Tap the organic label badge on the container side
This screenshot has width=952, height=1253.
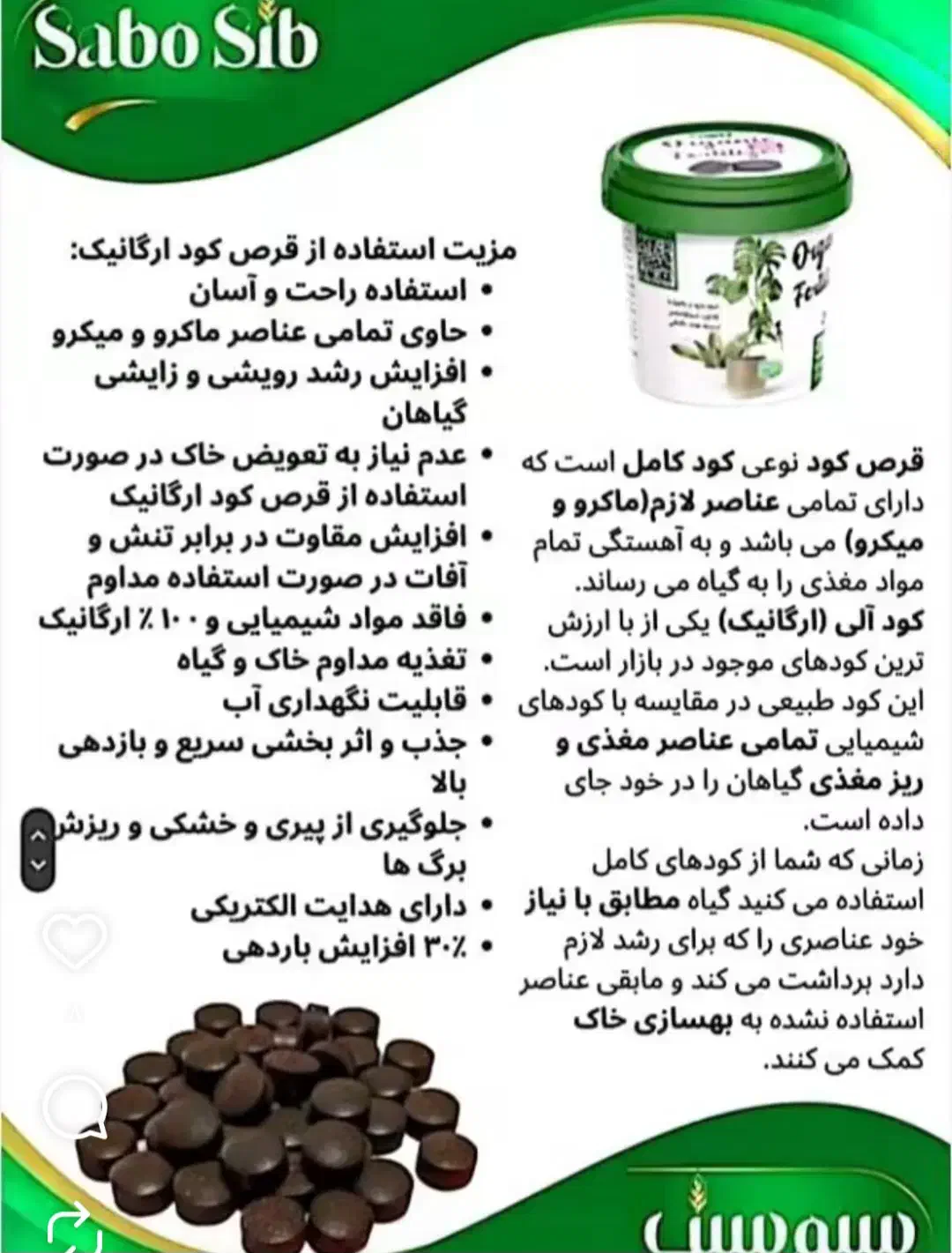click(x=769, y=369)
